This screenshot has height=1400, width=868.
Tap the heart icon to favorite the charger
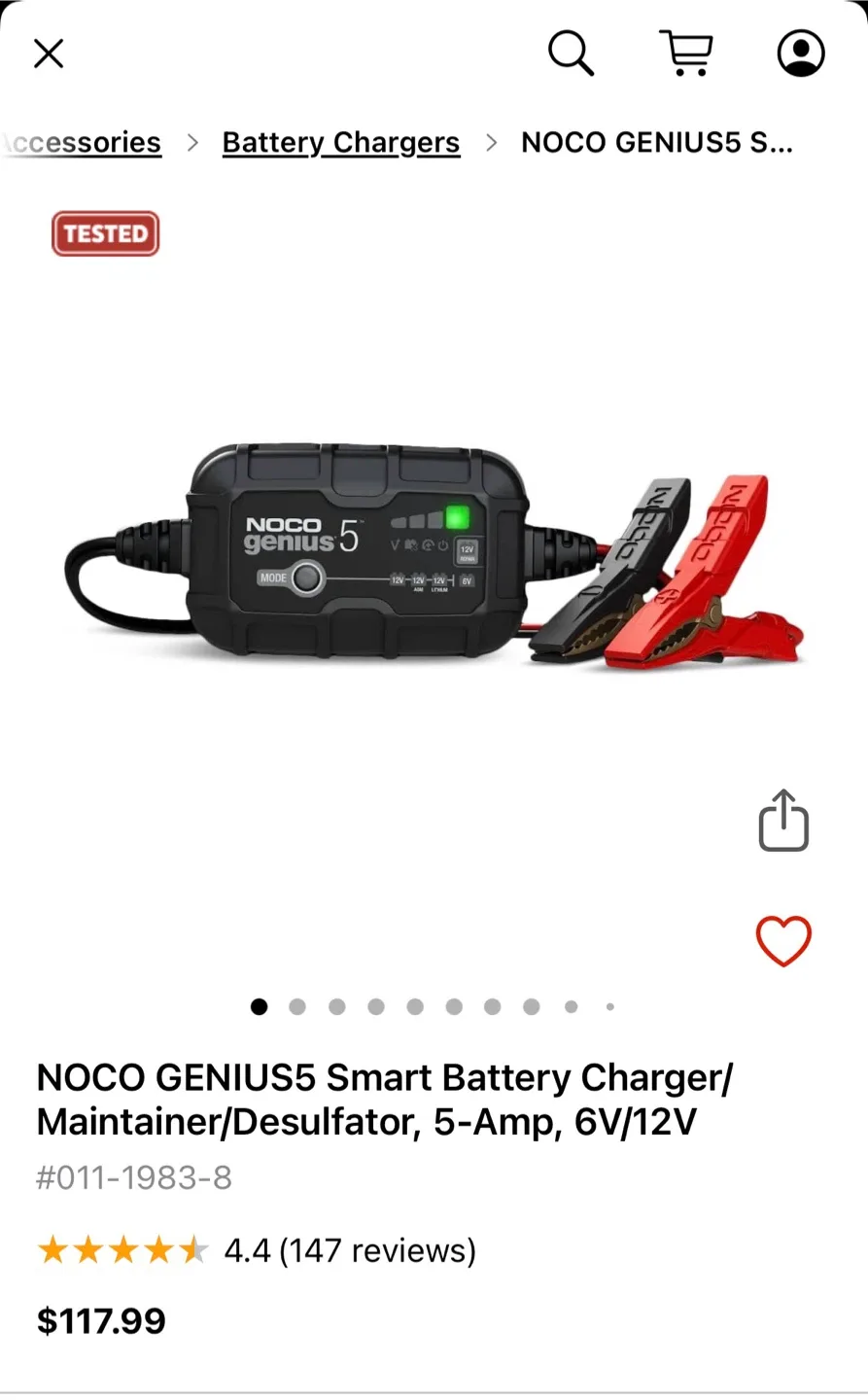[782, 939]
